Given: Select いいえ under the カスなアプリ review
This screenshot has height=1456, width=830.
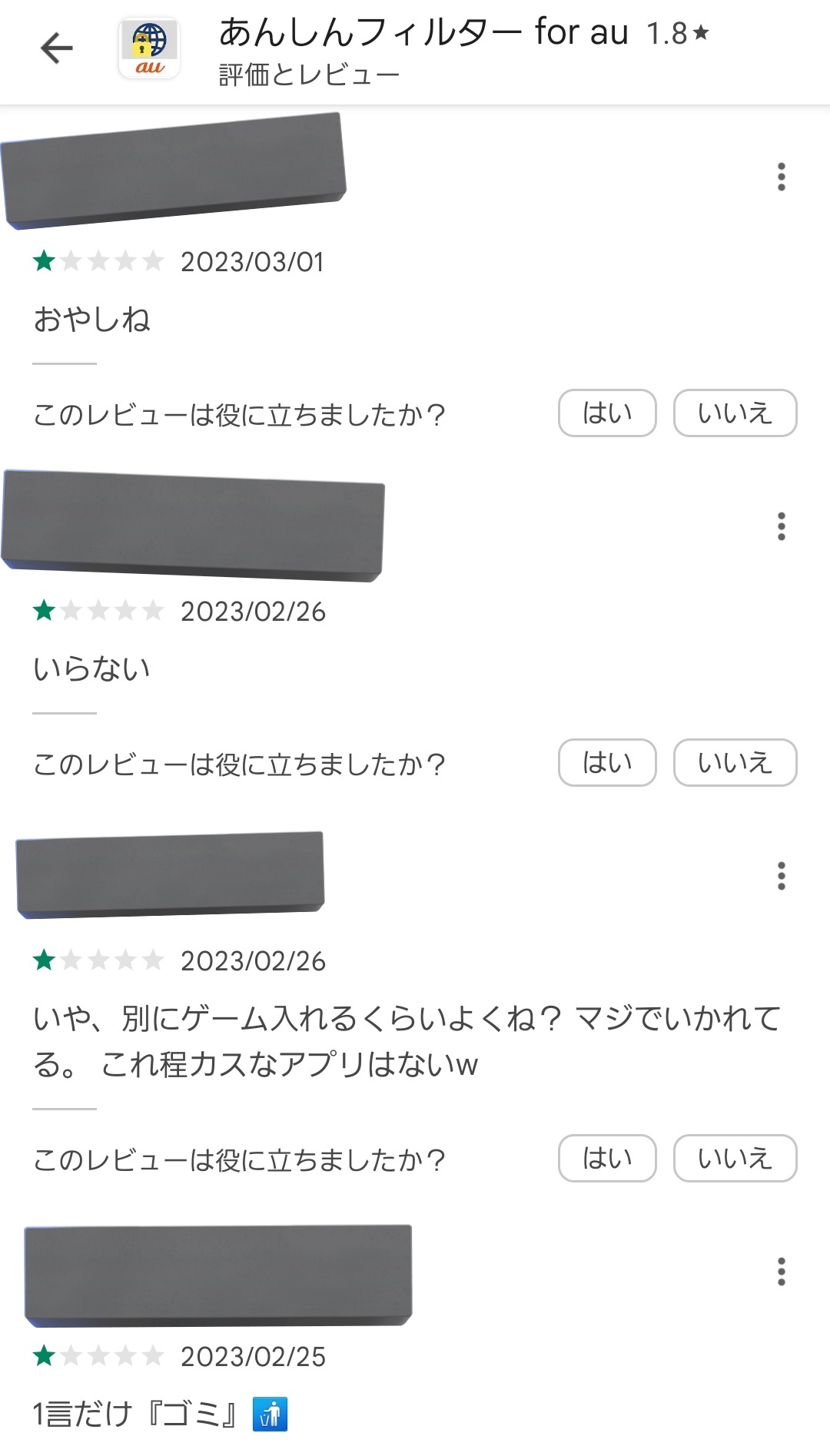Looking at the screenshot, I should coord(735,1159).
